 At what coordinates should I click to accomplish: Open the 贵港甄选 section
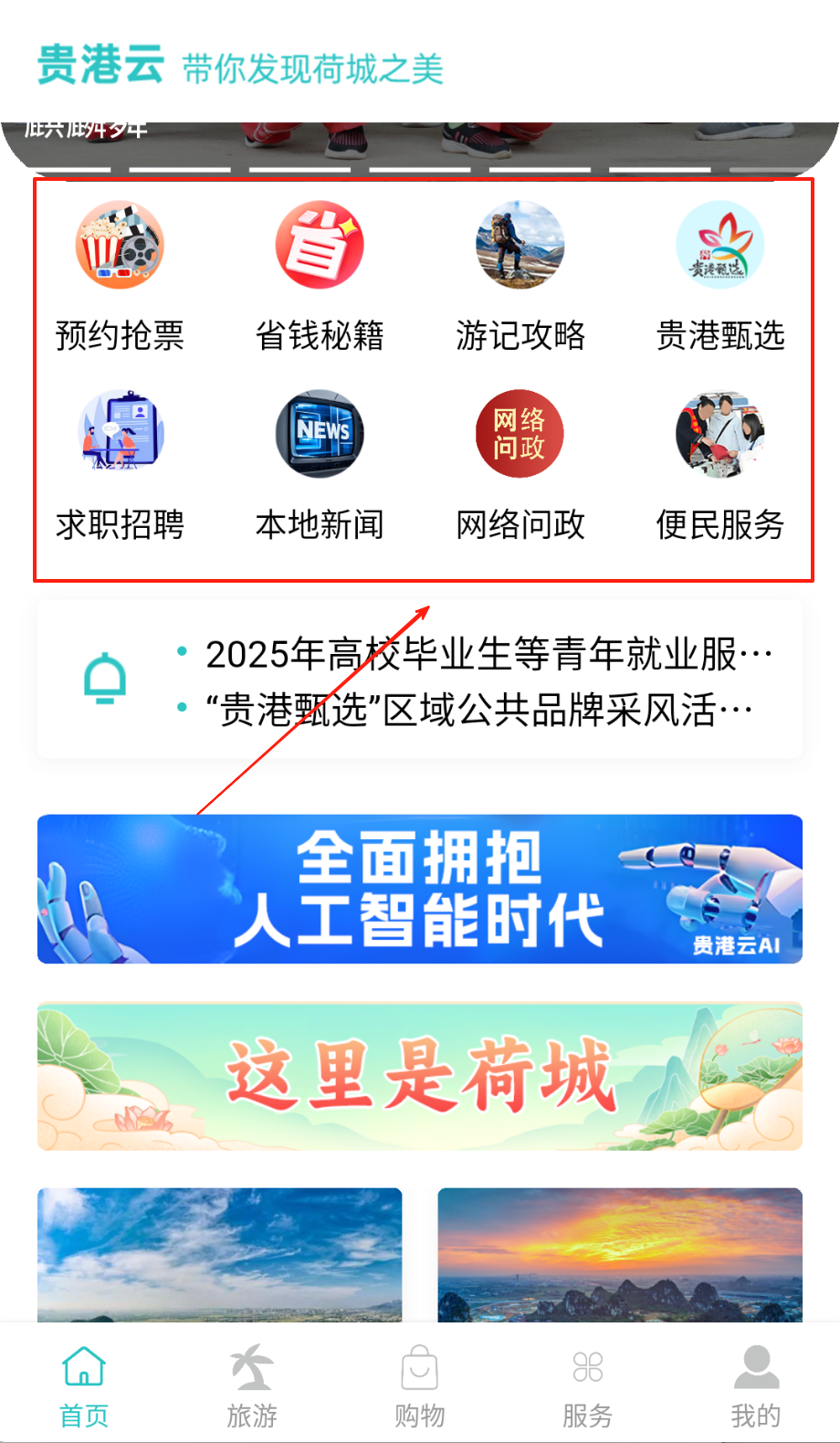719,275
